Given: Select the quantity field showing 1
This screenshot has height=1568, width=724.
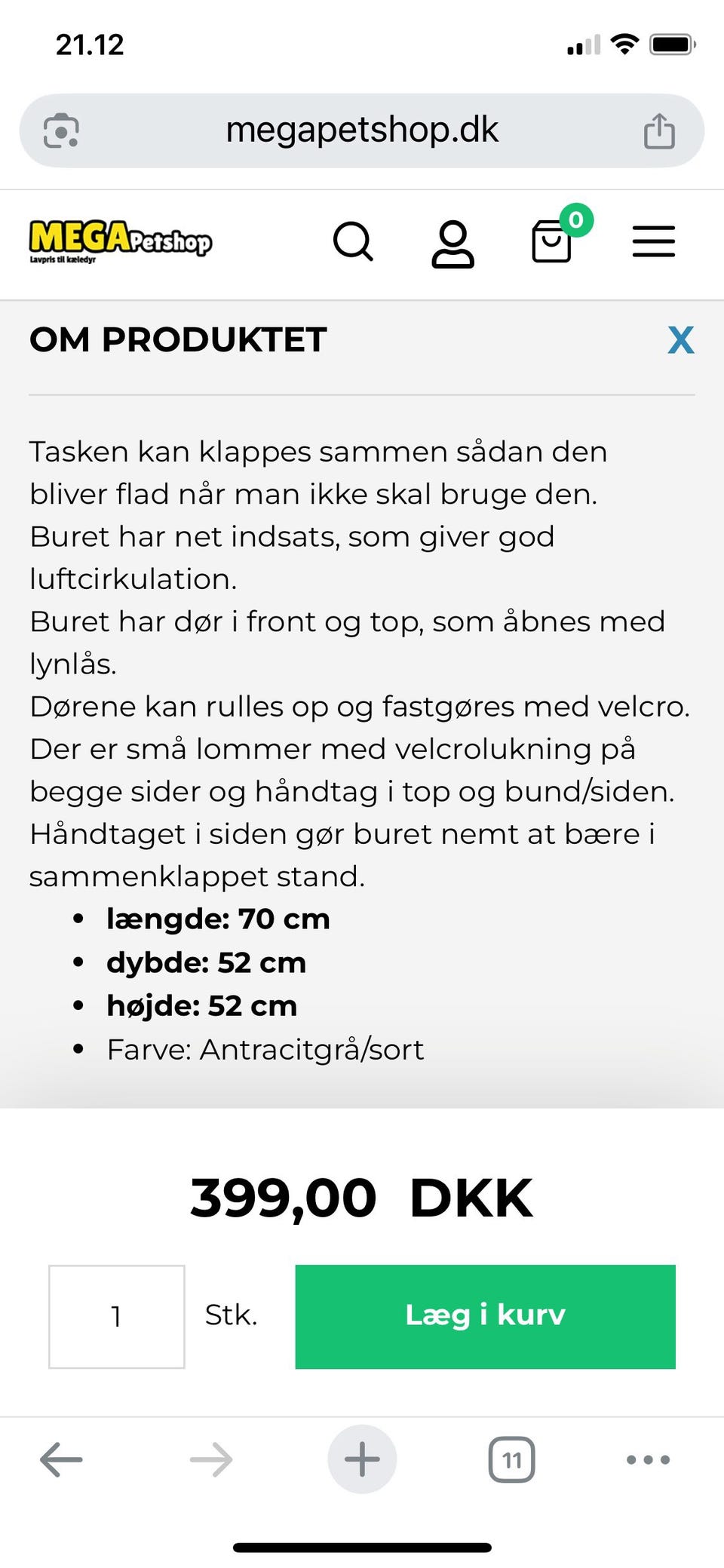Looking at the screenshot, I should (116, 1315).
